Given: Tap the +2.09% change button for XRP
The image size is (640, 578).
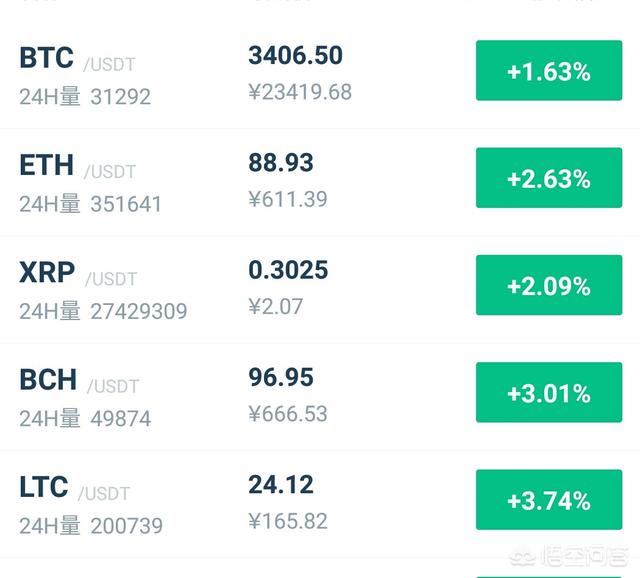Looking at the screenshot, I should [548, 285].
